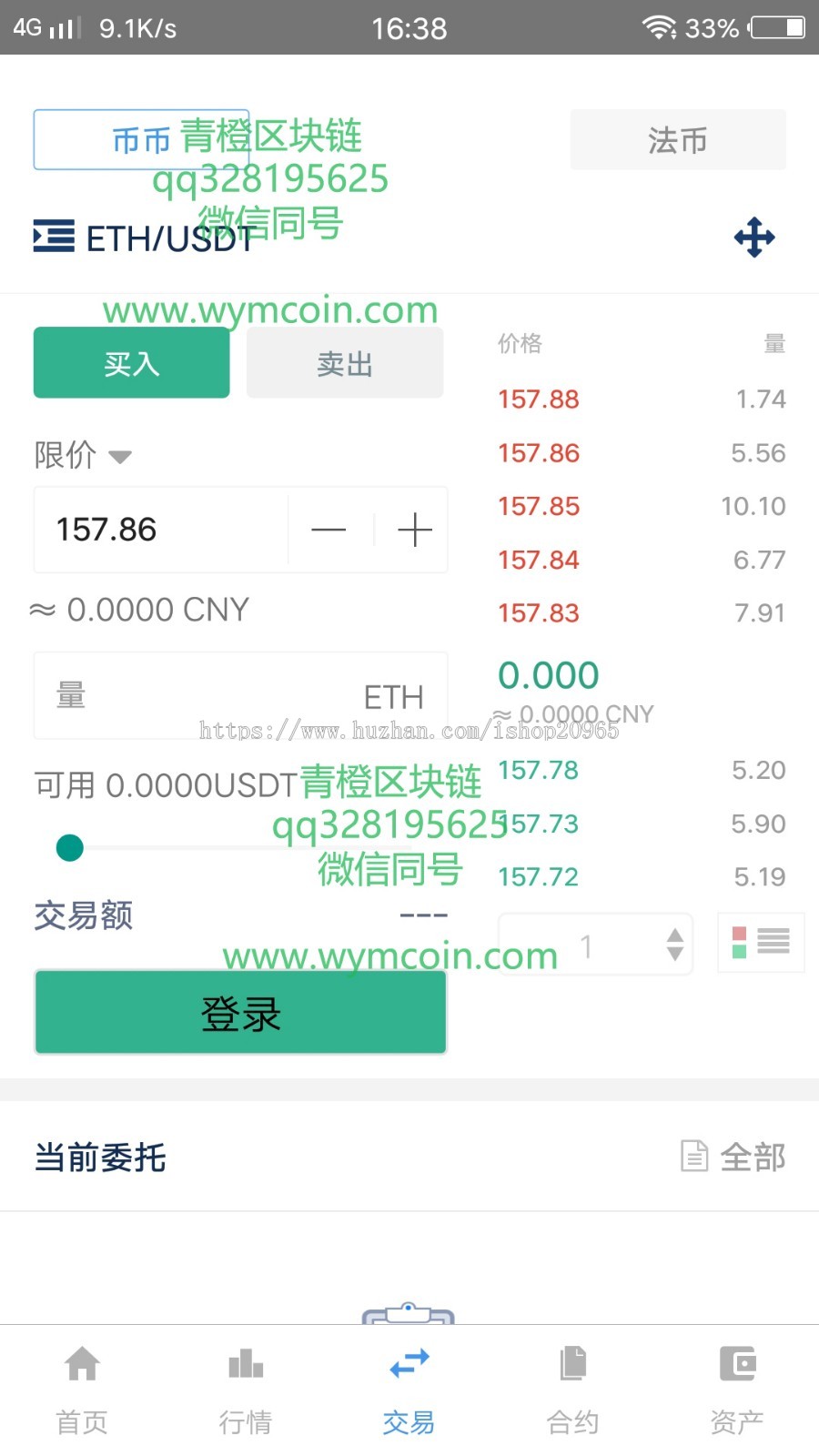Select the red-green depth display icon
The height and width of the screenshot is (1456, 819).
point(737,943)
